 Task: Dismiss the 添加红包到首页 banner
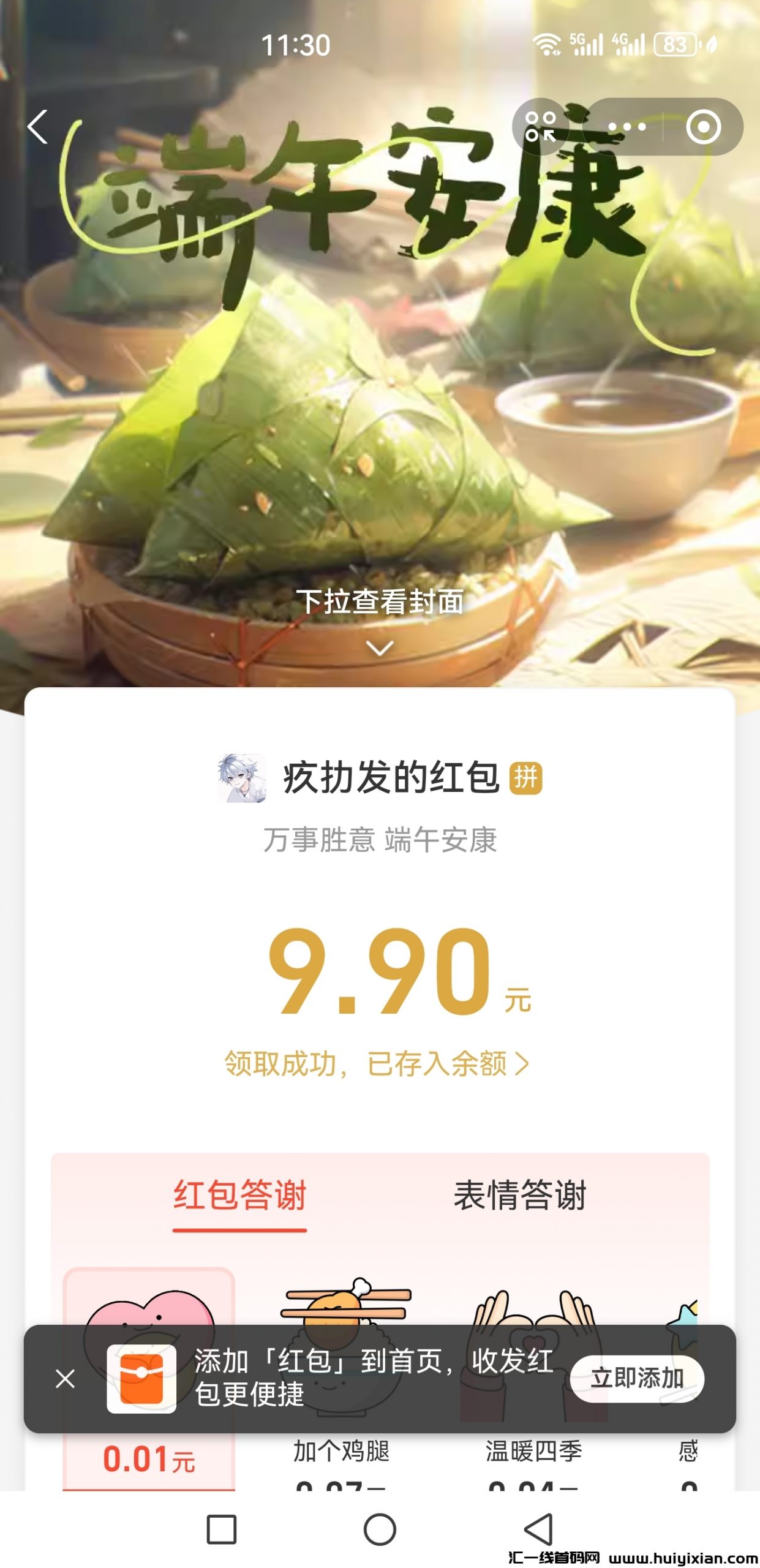[66, 1379]
